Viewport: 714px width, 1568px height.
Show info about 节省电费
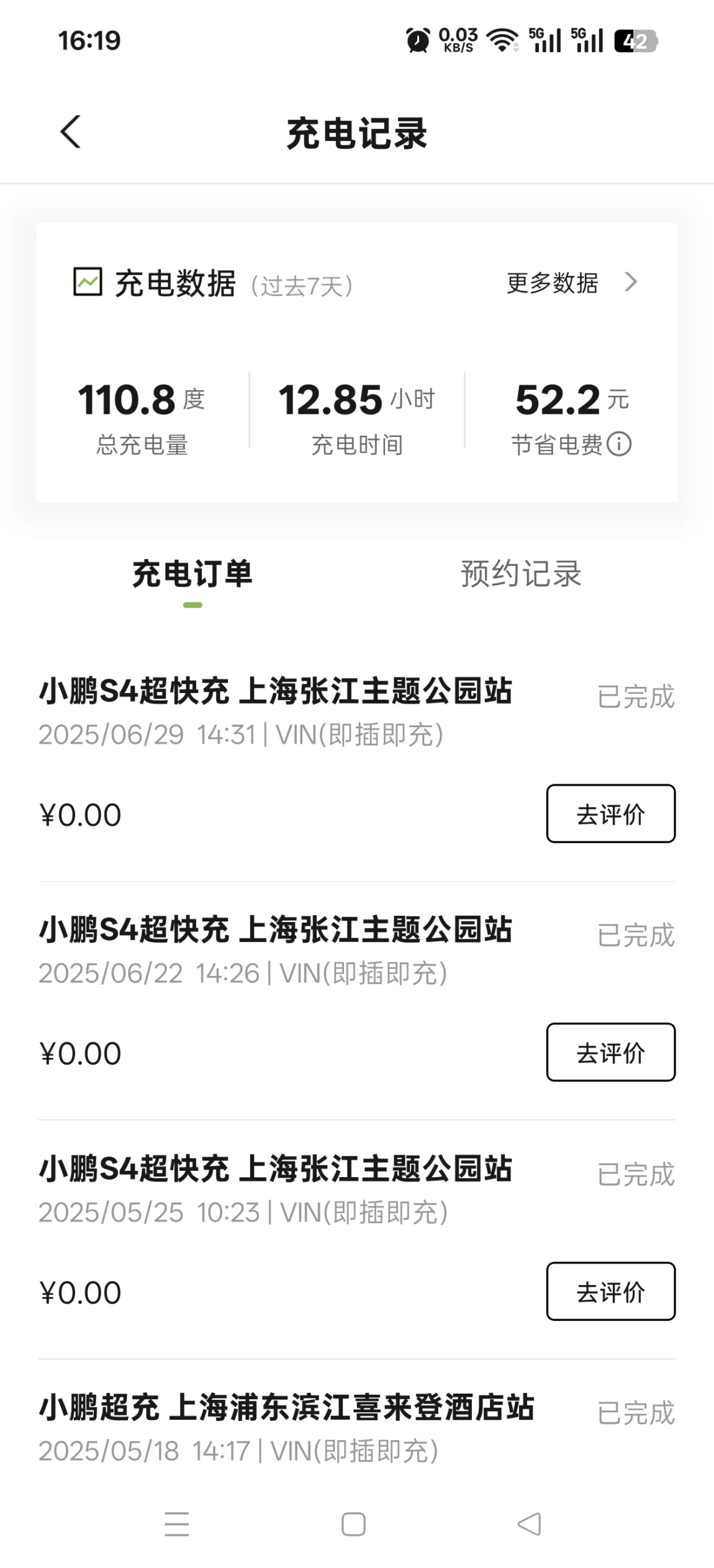click(x=619, y=444)
